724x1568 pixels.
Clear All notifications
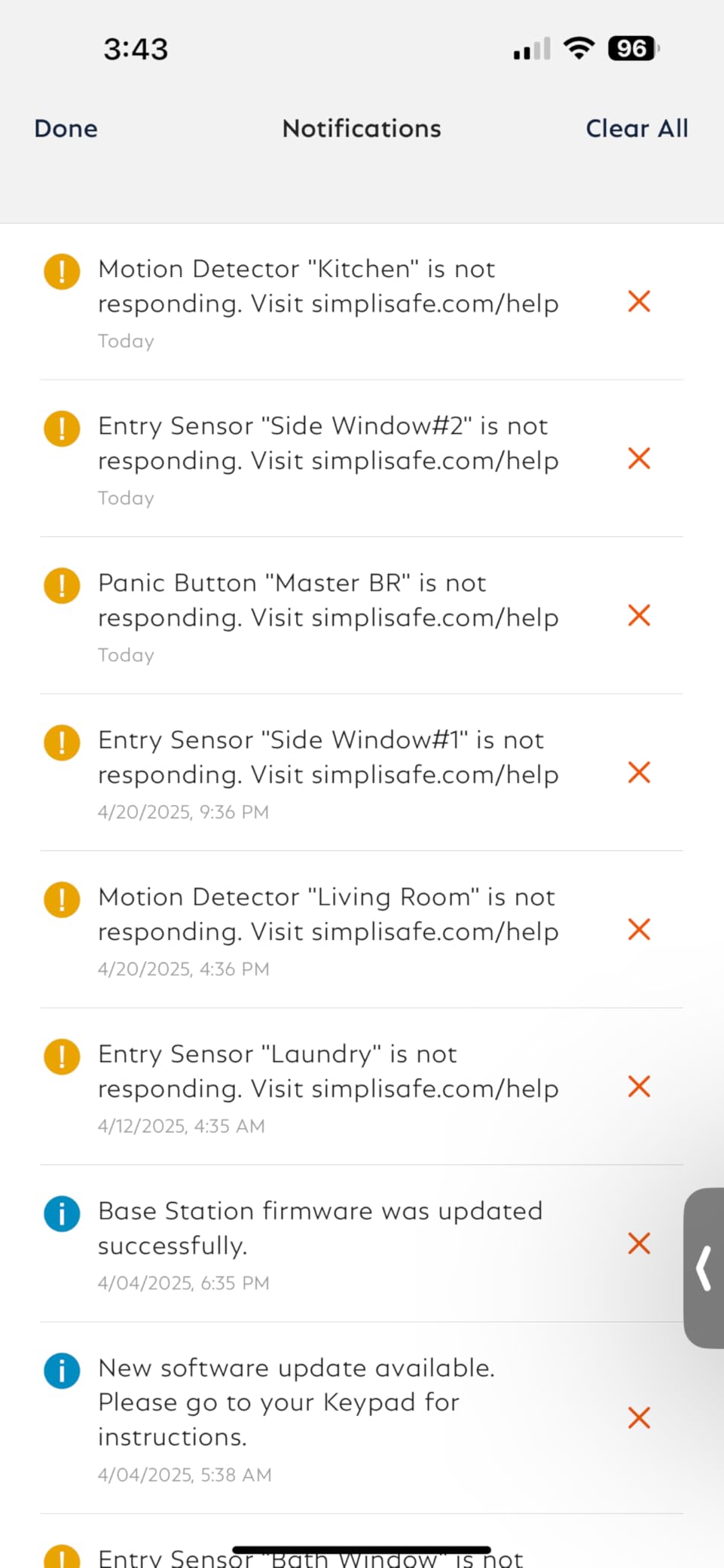point(637,129)
